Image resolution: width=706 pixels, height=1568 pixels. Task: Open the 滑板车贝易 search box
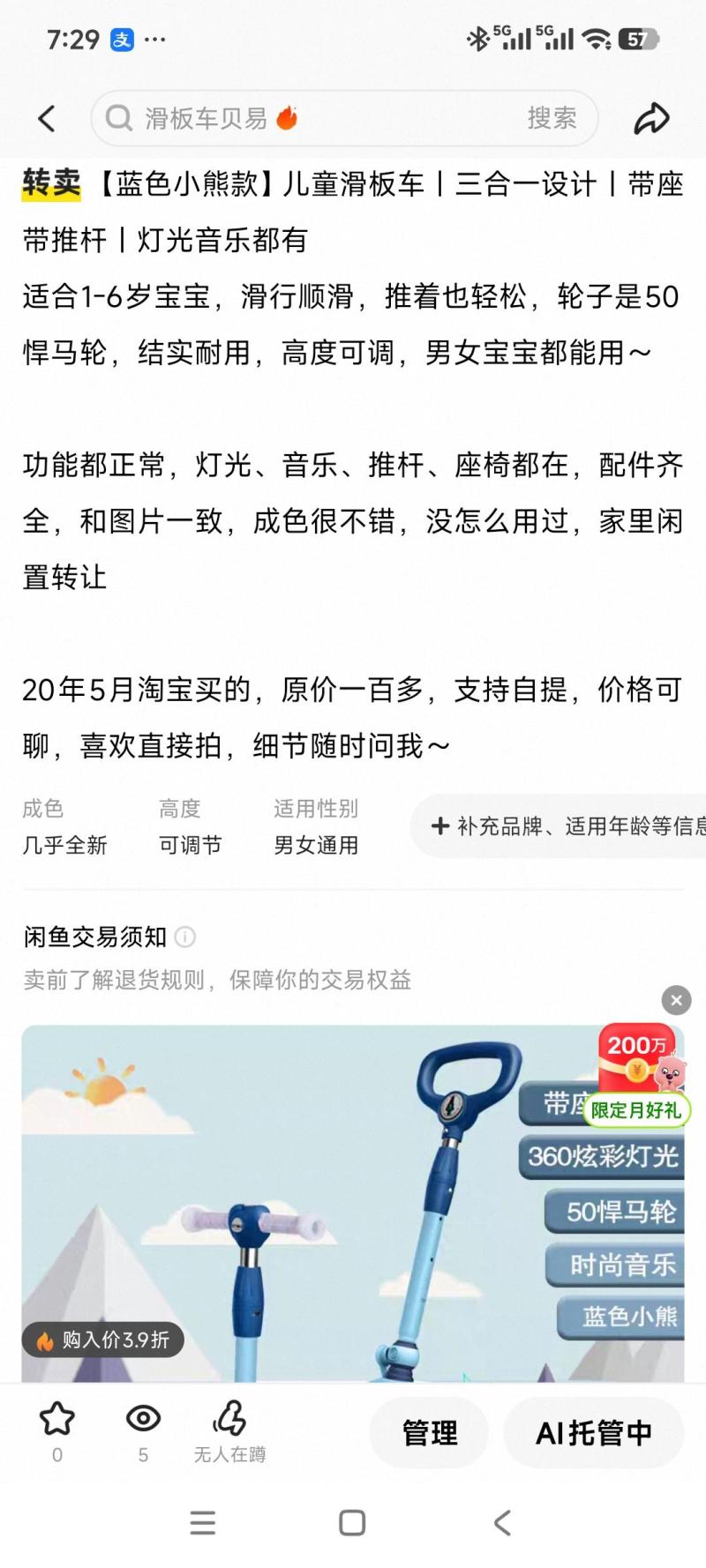click(x=309, y=118)
